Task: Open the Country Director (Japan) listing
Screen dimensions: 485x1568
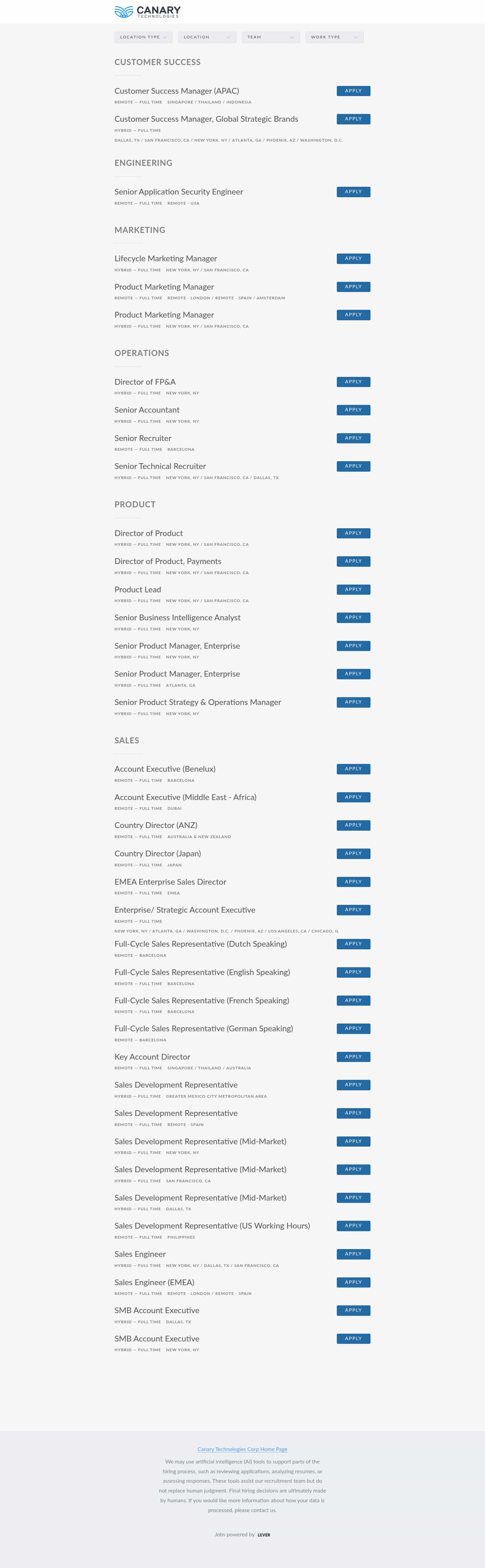Action: click(x=157, y=853)
